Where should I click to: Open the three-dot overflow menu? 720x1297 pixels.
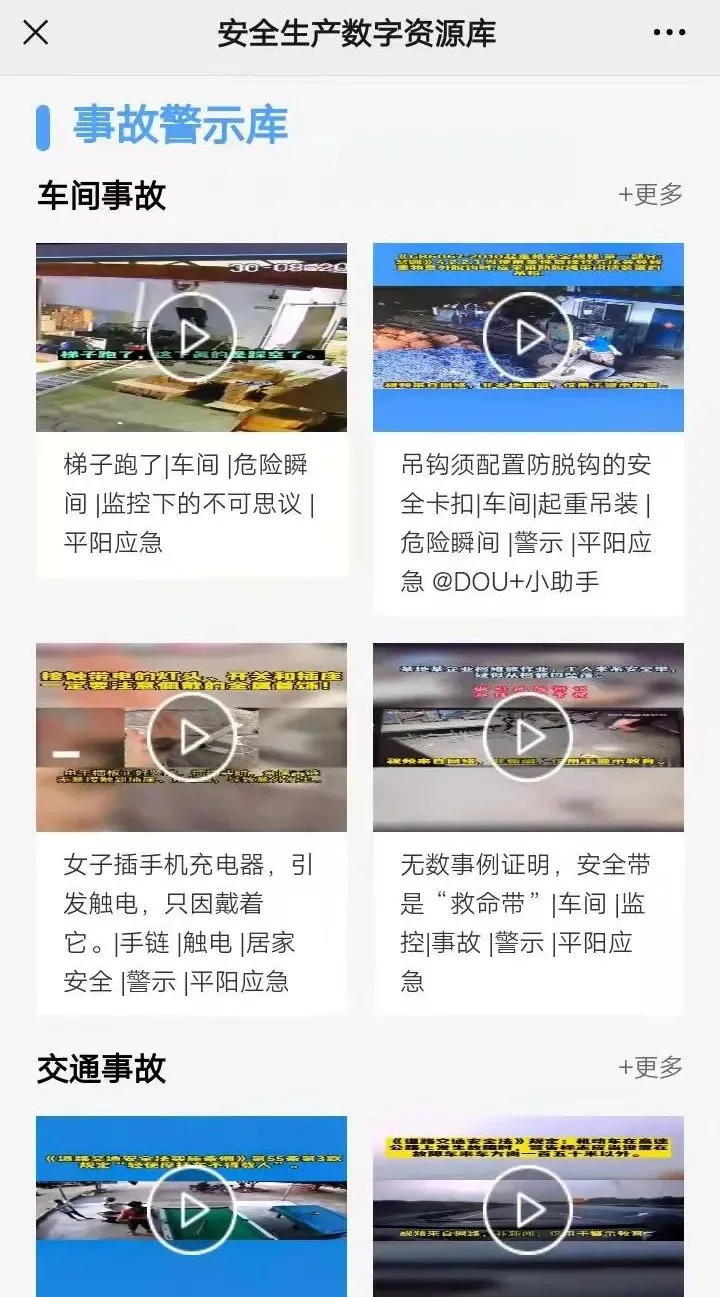(669, 33)
